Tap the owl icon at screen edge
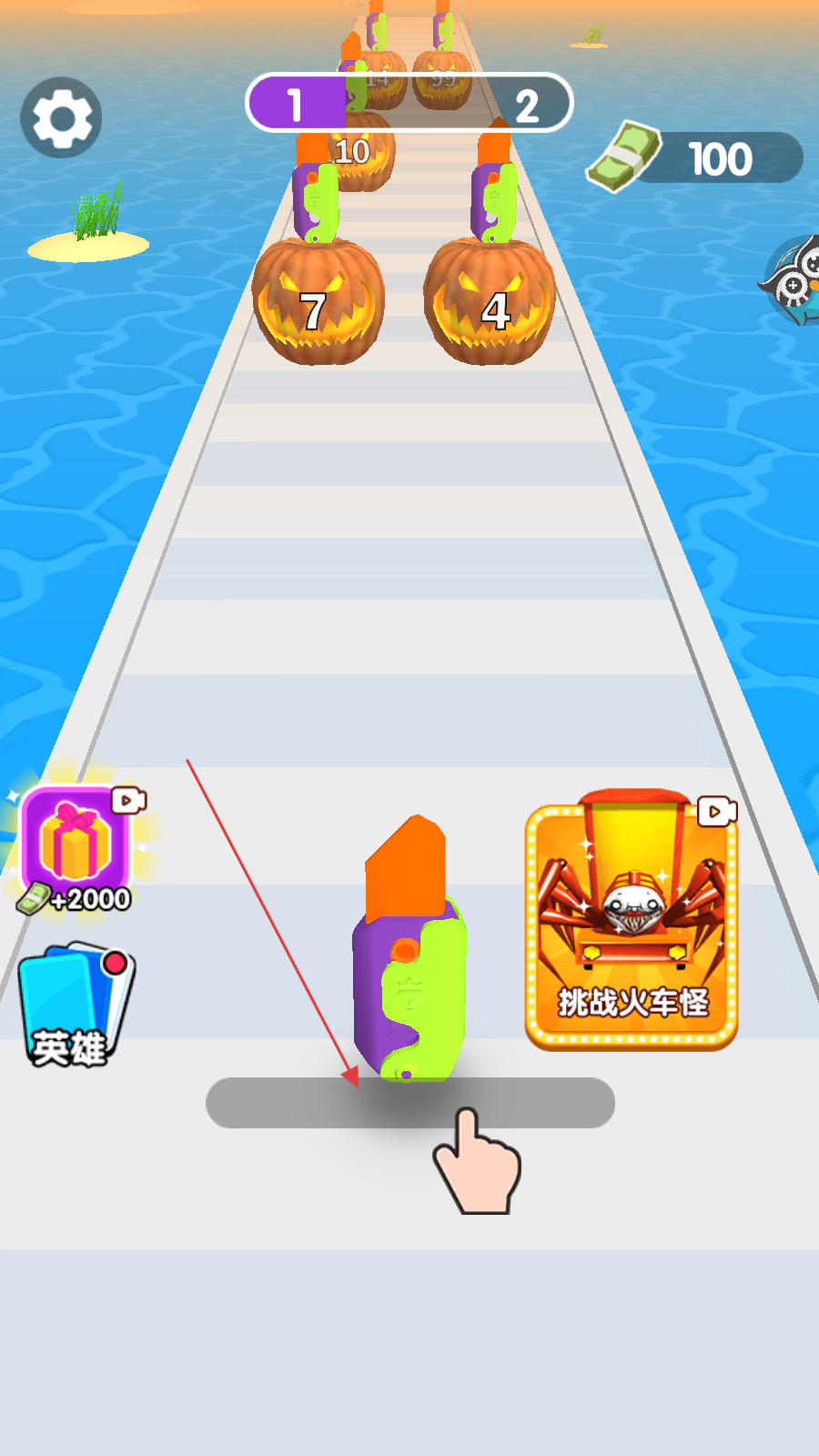The width and height of the screenshot is (819, 1456). [x=790, y=280]
